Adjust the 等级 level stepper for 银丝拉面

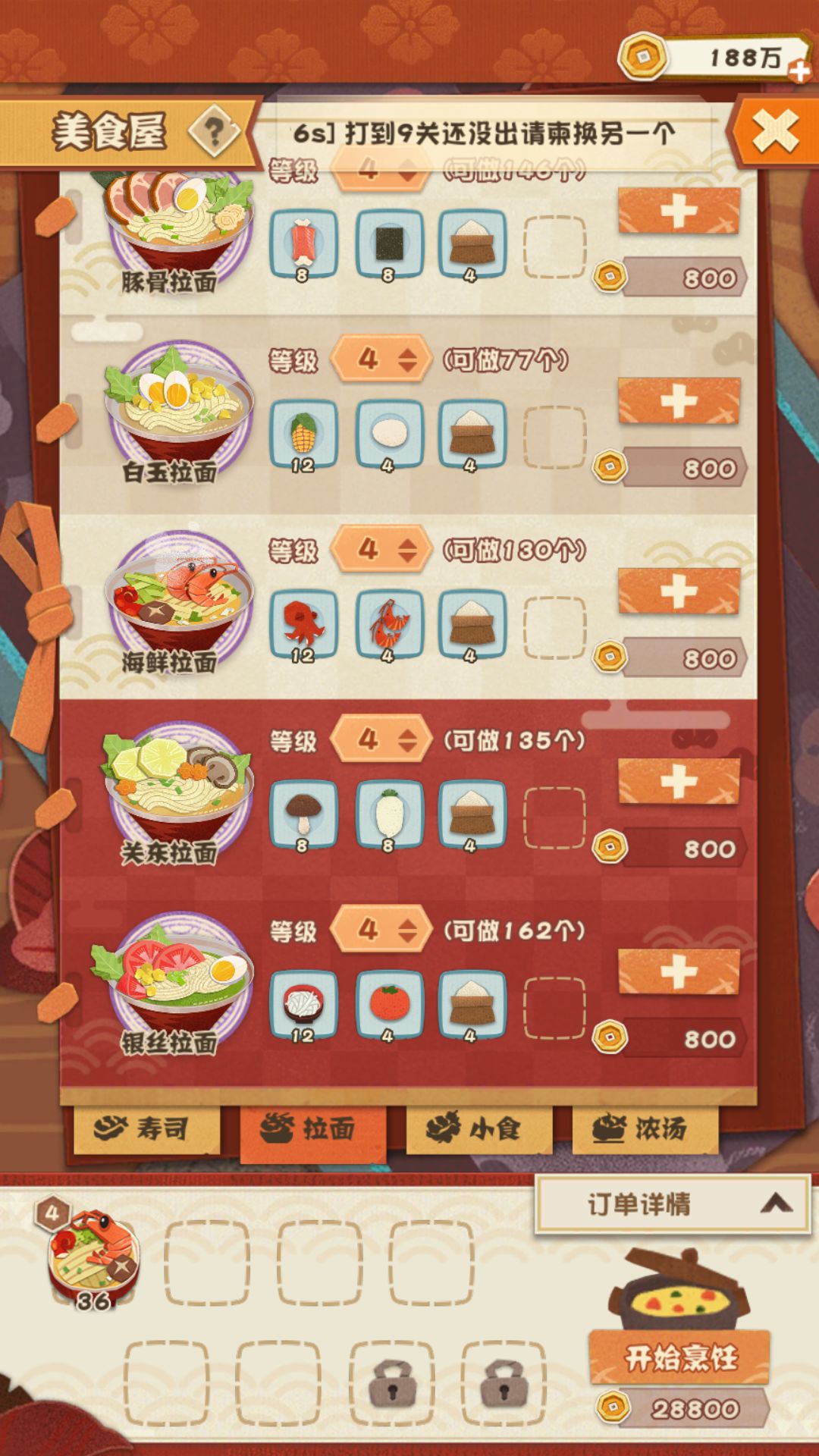[381, 930]
